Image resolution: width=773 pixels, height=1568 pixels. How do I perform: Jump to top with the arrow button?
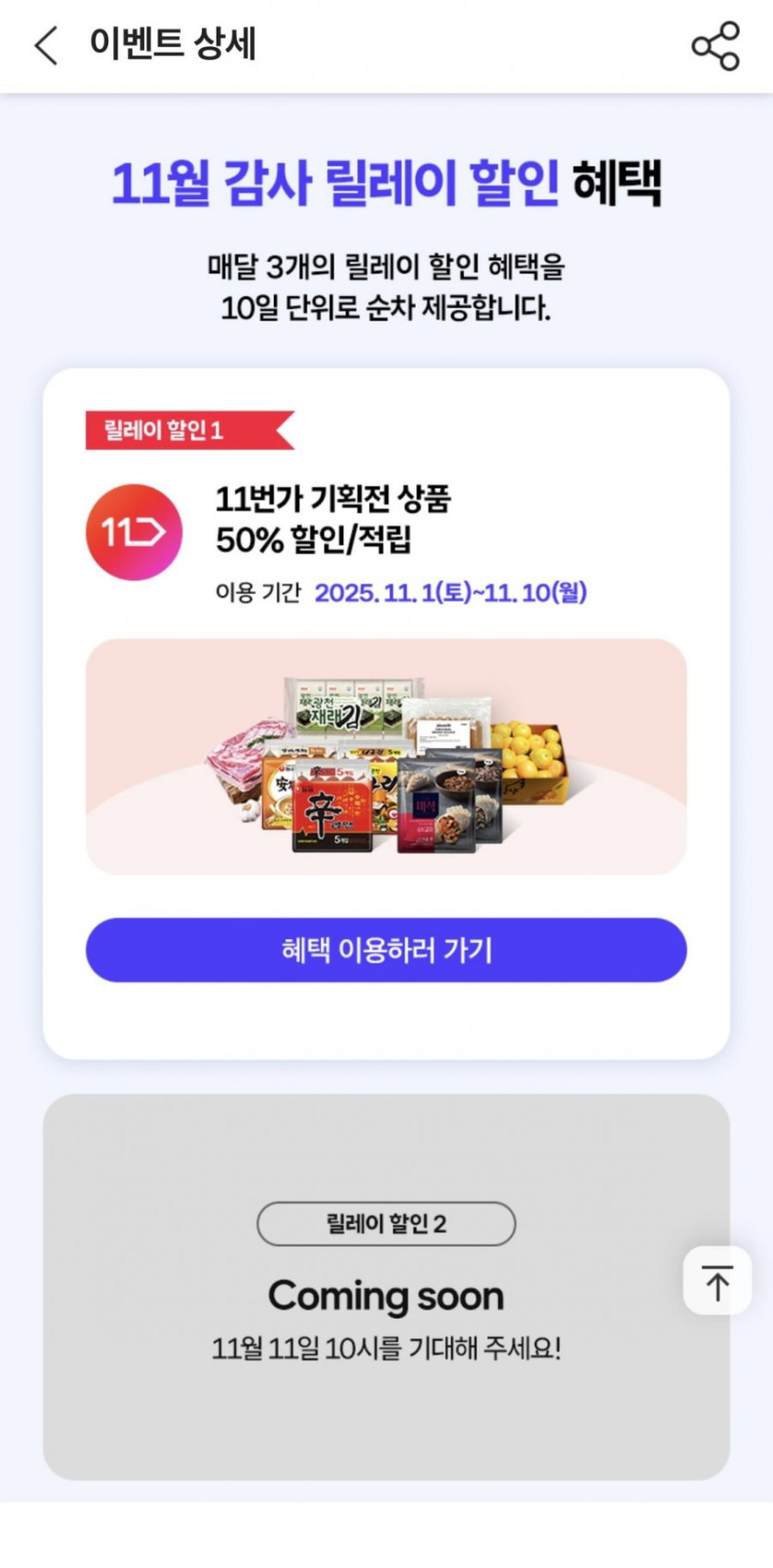(717, 1281)
